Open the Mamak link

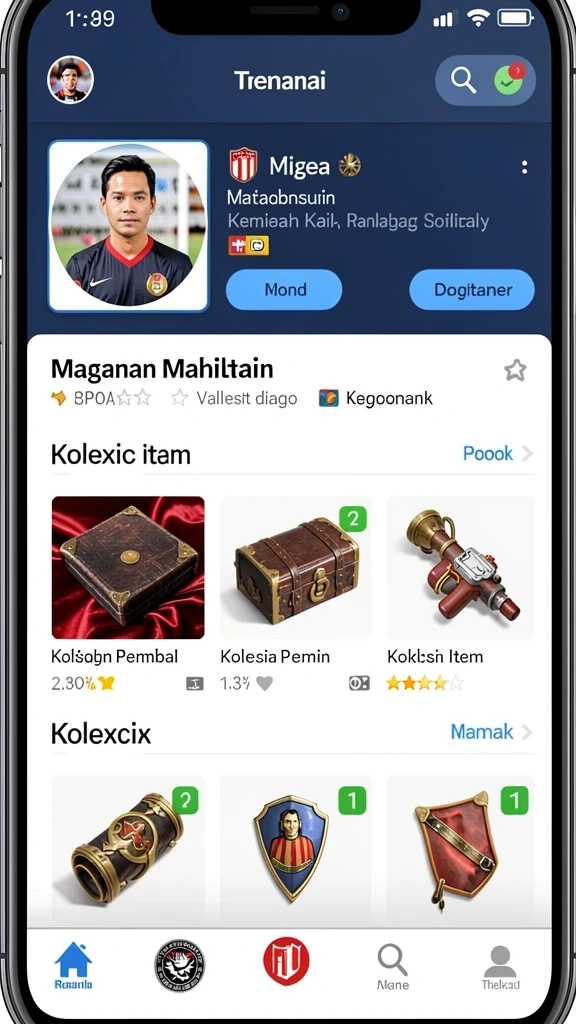coord(491,732)
